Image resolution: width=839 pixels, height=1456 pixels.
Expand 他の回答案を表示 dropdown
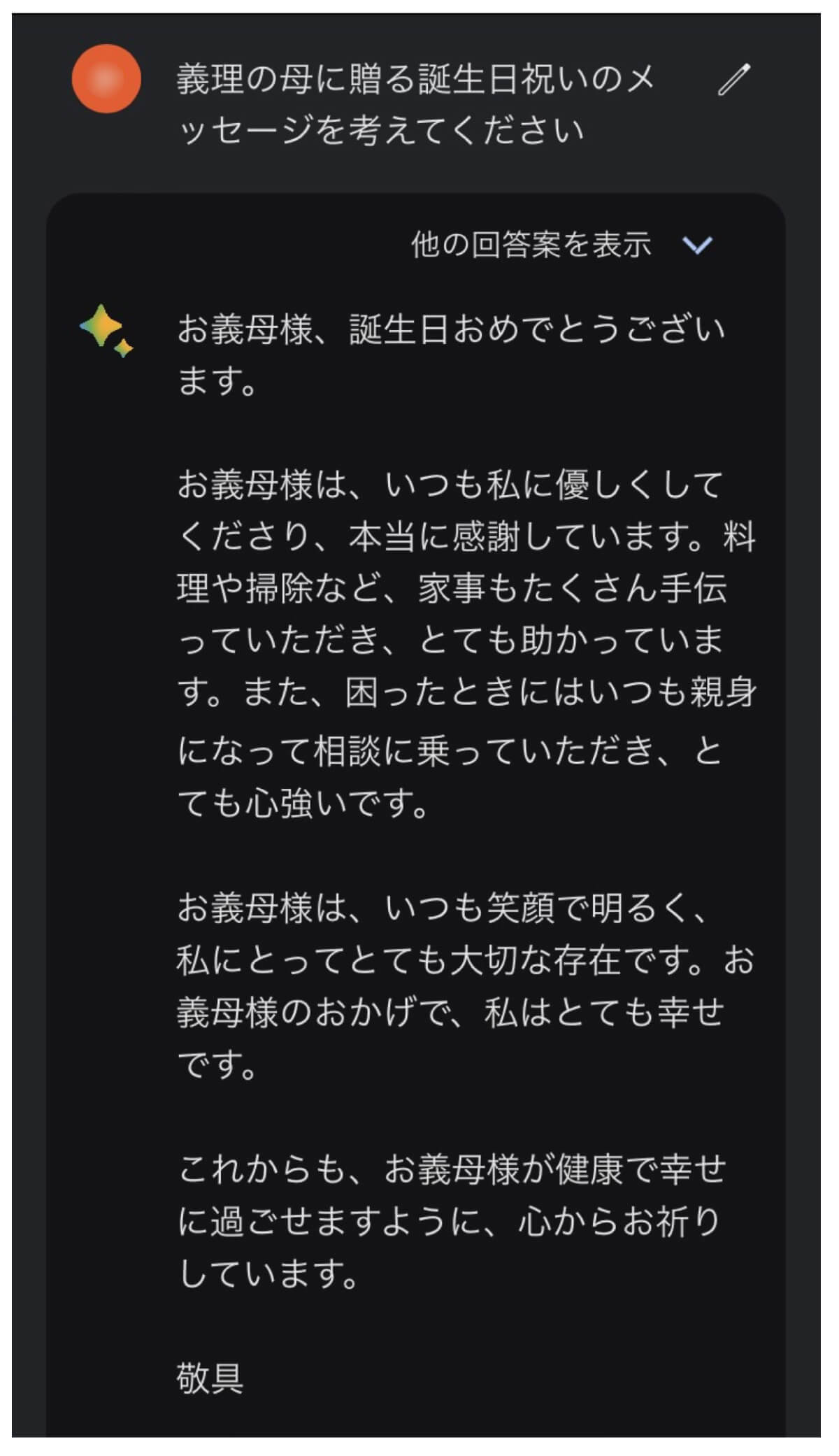pos(696,245)
